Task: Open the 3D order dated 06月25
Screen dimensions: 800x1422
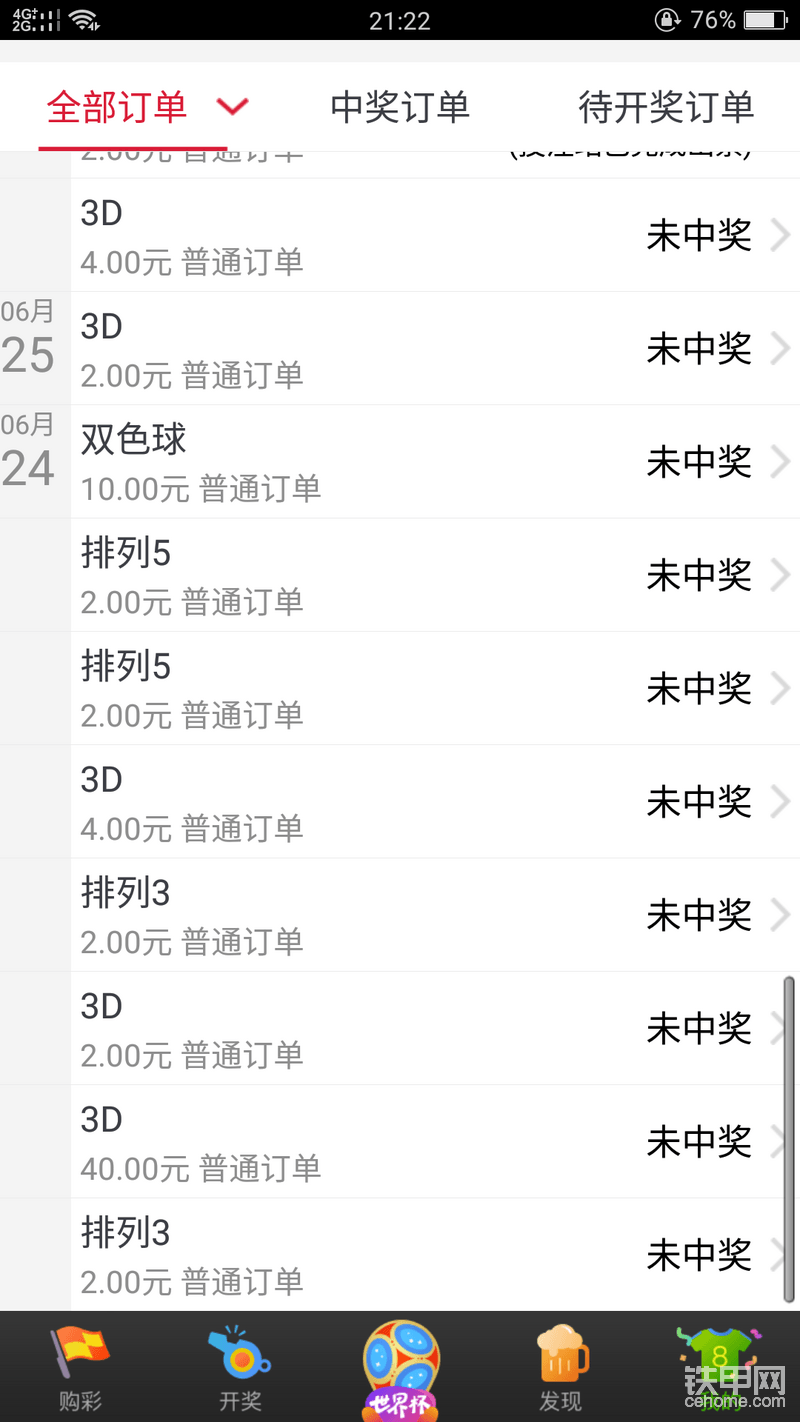Action: (x=435, y=349)
